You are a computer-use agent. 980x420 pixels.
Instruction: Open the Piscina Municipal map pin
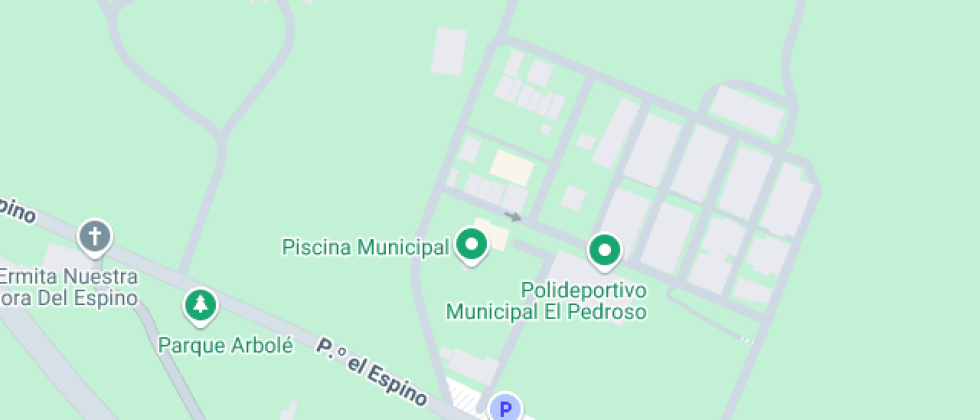[471, 244]
